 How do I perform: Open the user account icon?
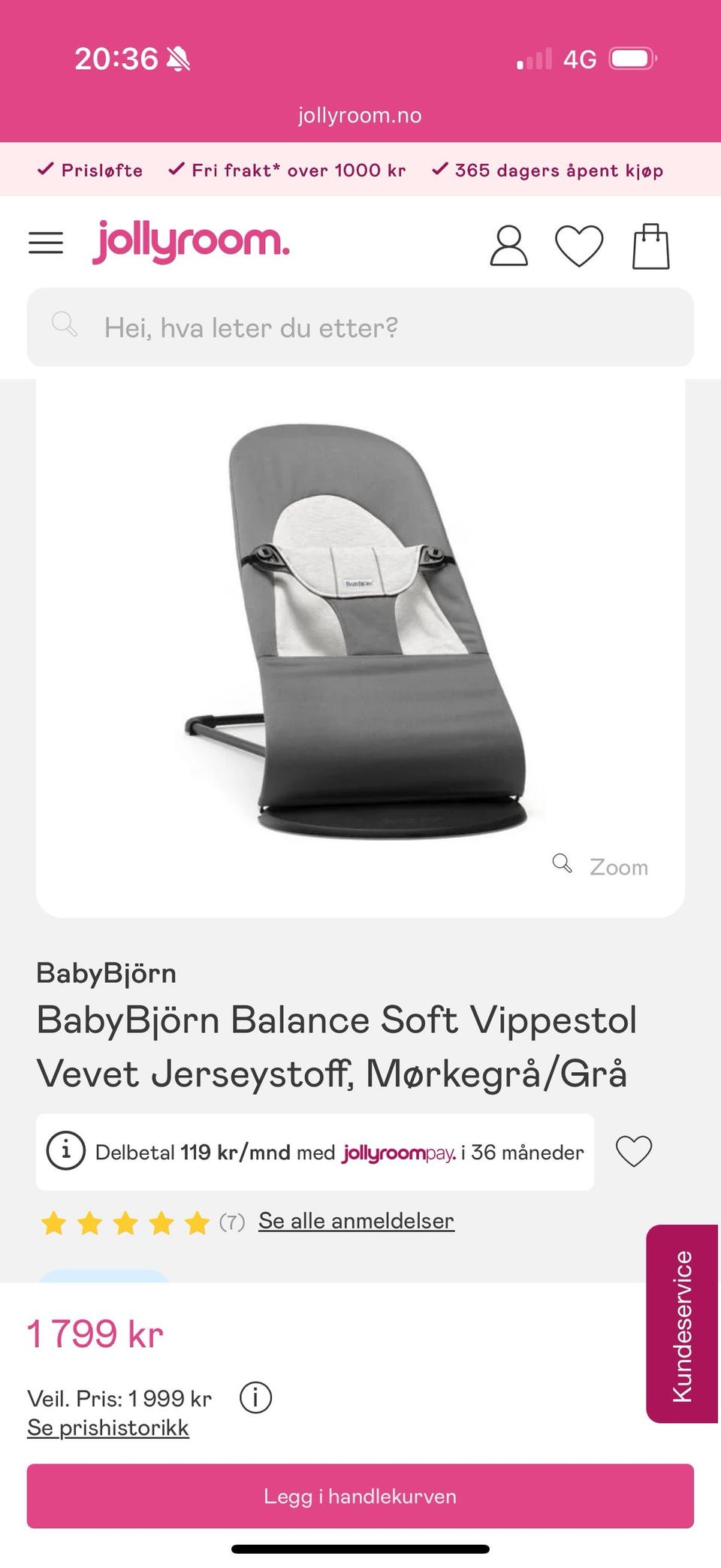click(508, 246)
